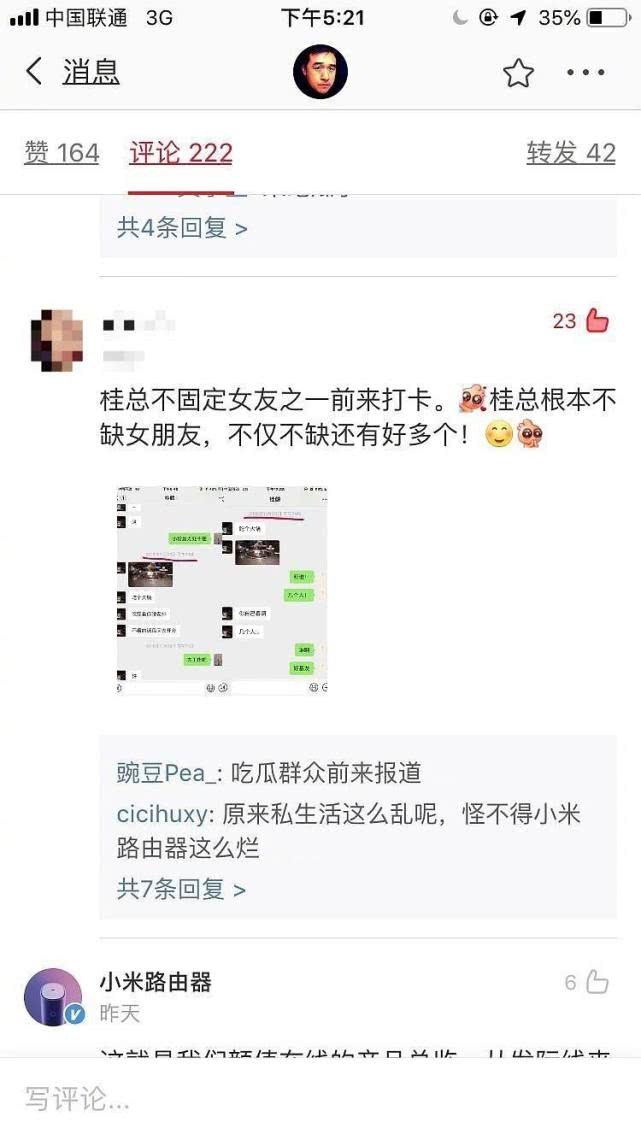Open the three-dot overflow menu
This screenshot has height=1140, width=641.
(585, 73)
